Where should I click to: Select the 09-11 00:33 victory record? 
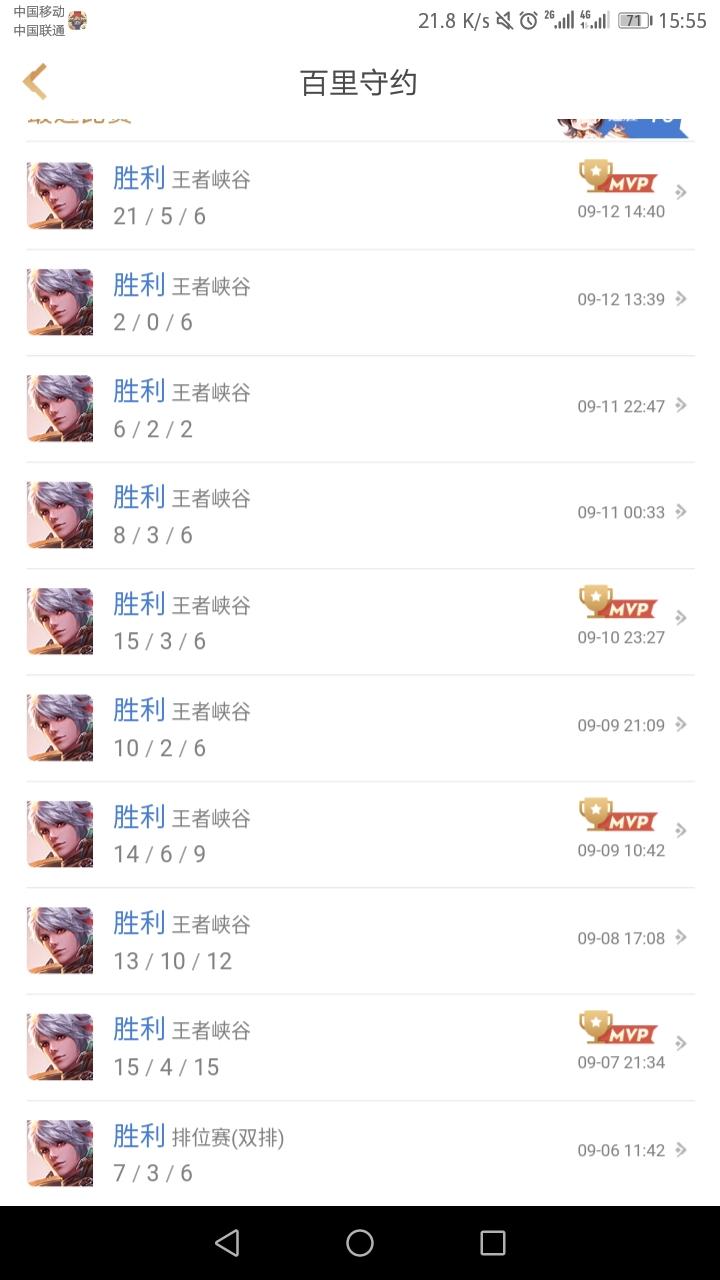point(360,515)
